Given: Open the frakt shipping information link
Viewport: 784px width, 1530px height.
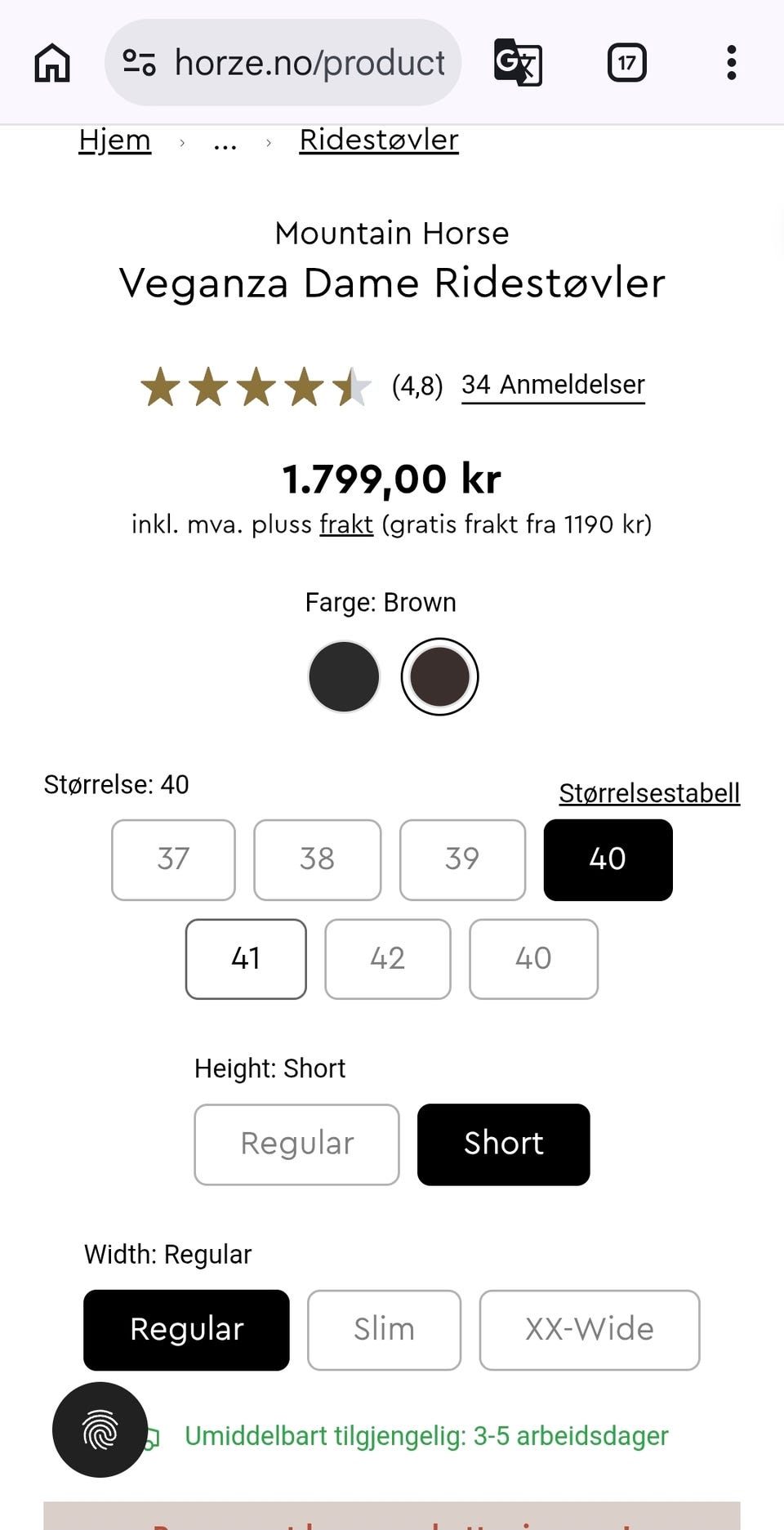Looking at the screenshot, I should point(346,524).
